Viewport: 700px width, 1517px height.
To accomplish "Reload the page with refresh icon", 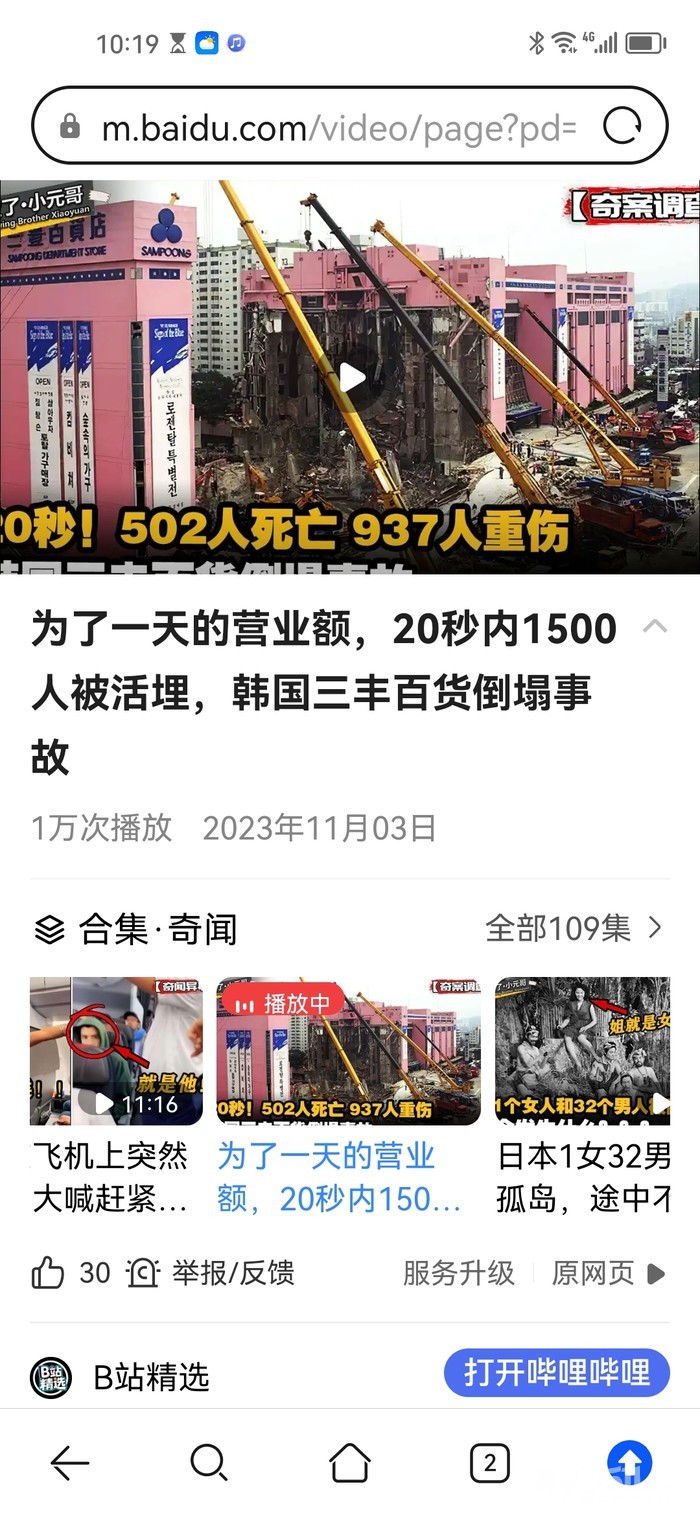I will tap(622, 127).
